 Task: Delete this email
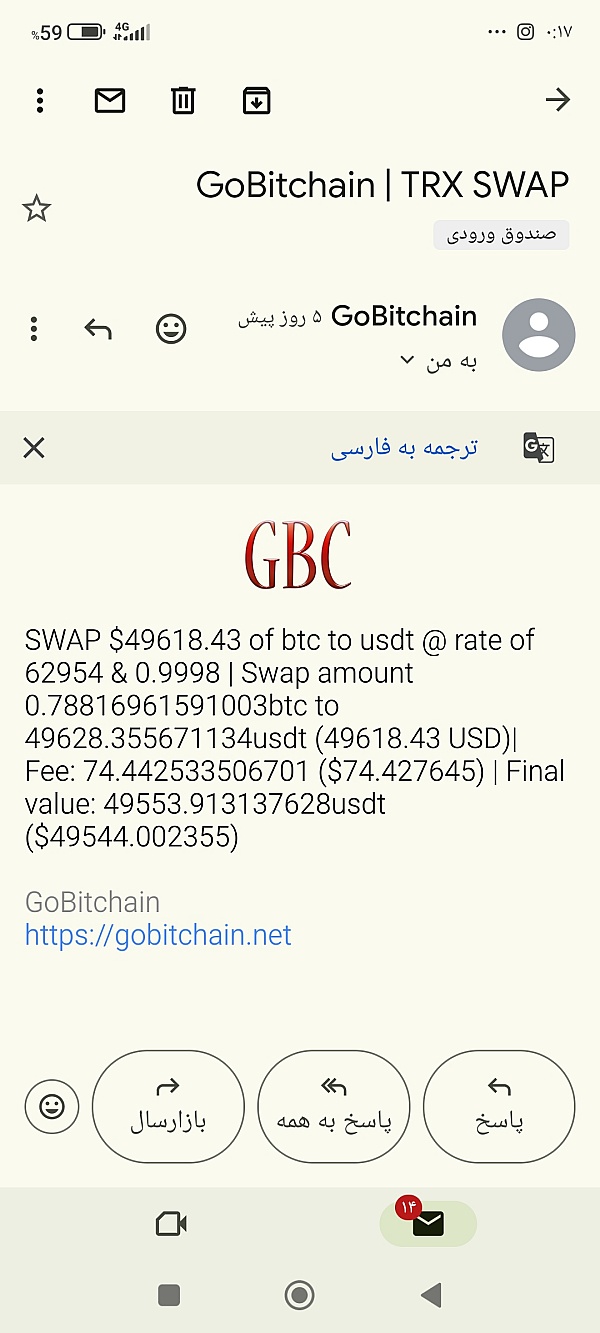coord(183,100)
